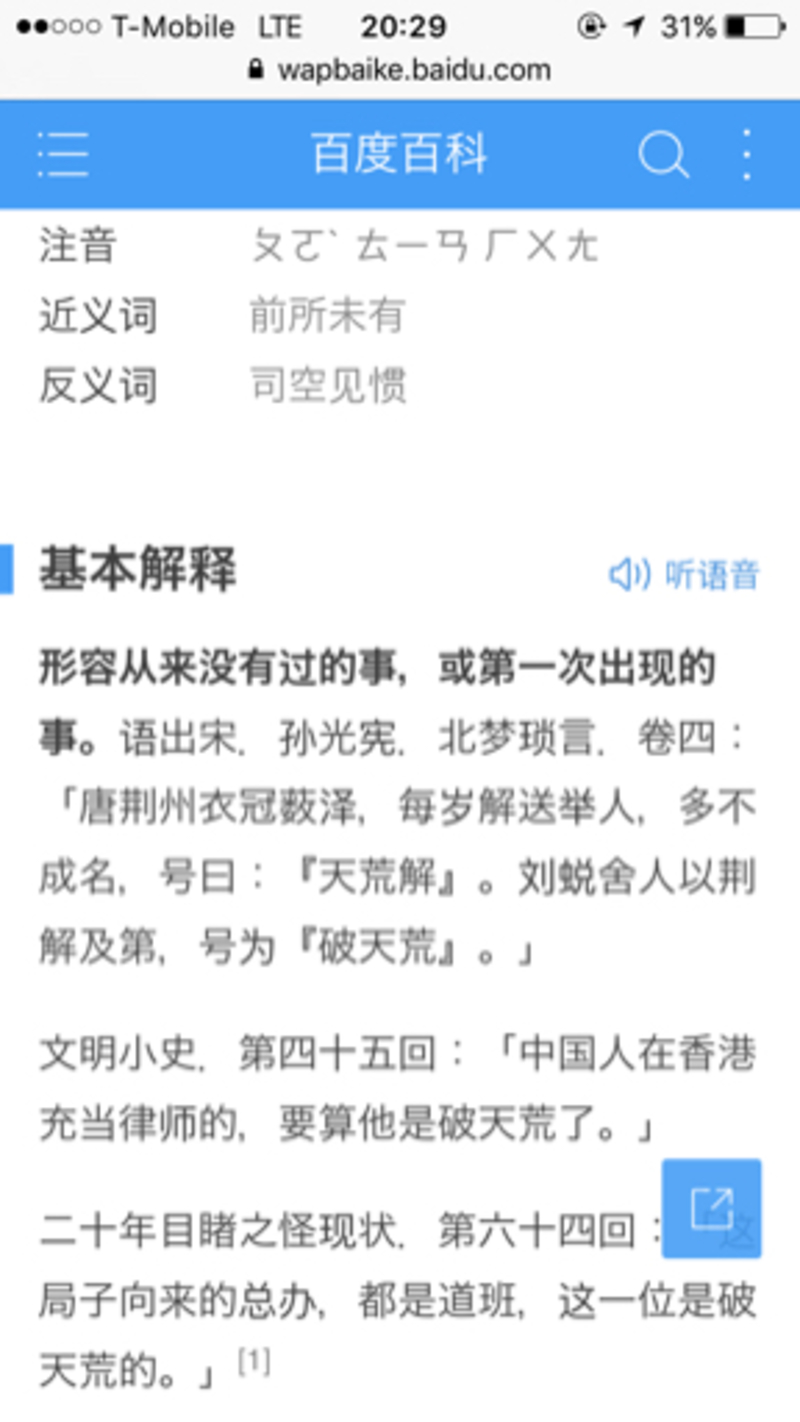
Task: Tap the blue floating share button
Action: coord(711,1208)
